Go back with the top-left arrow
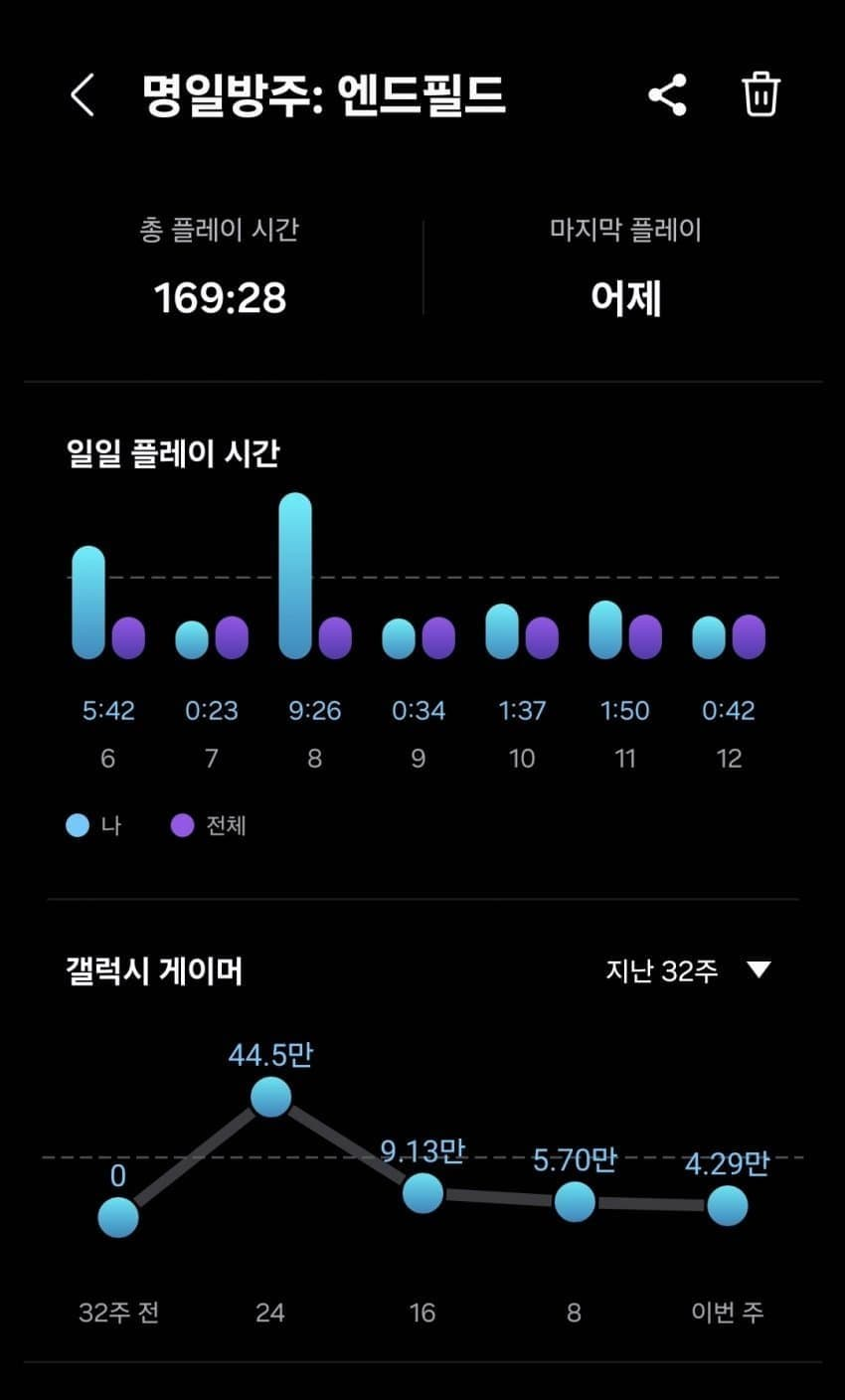 (83, 96)
